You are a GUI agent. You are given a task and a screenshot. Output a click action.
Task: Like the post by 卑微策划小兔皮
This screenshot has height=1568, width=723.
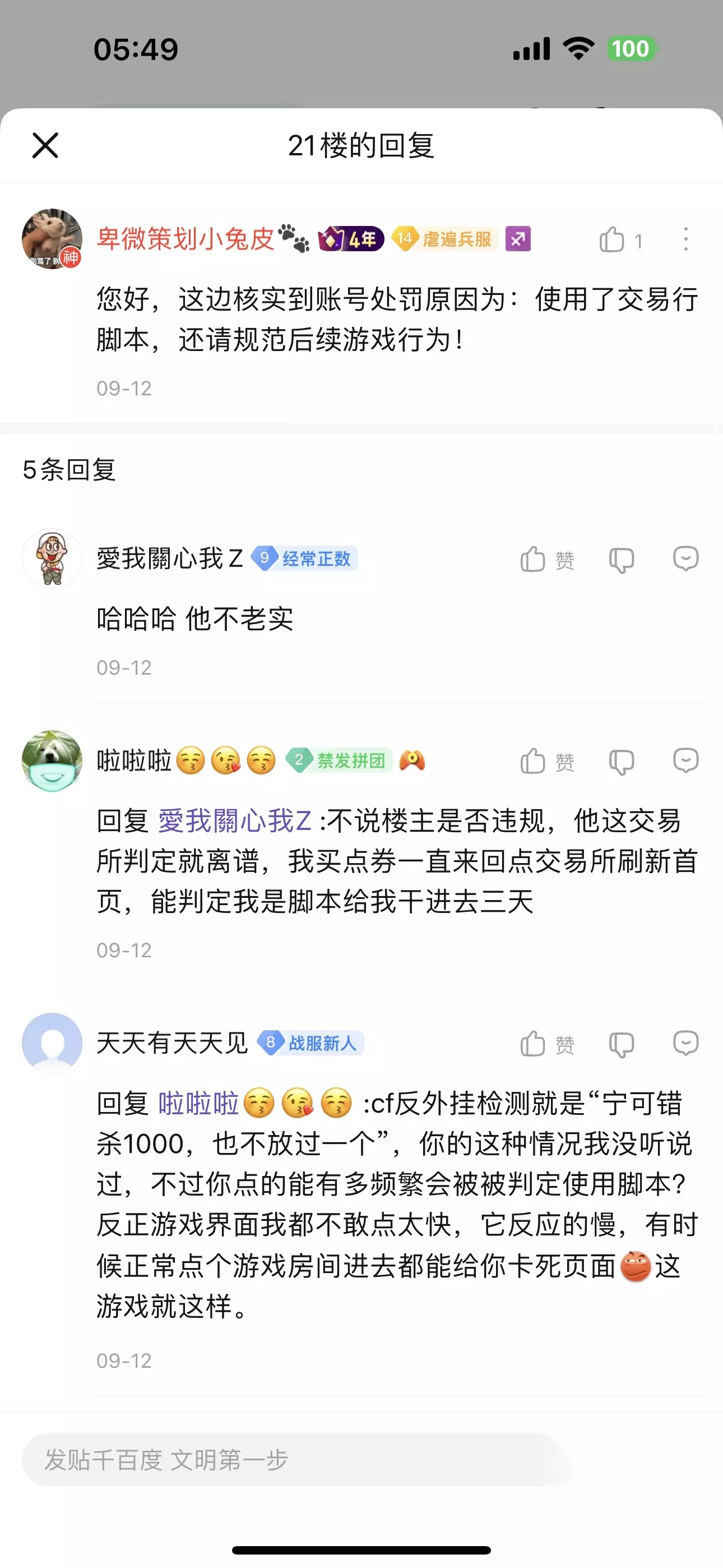(620, 240)
